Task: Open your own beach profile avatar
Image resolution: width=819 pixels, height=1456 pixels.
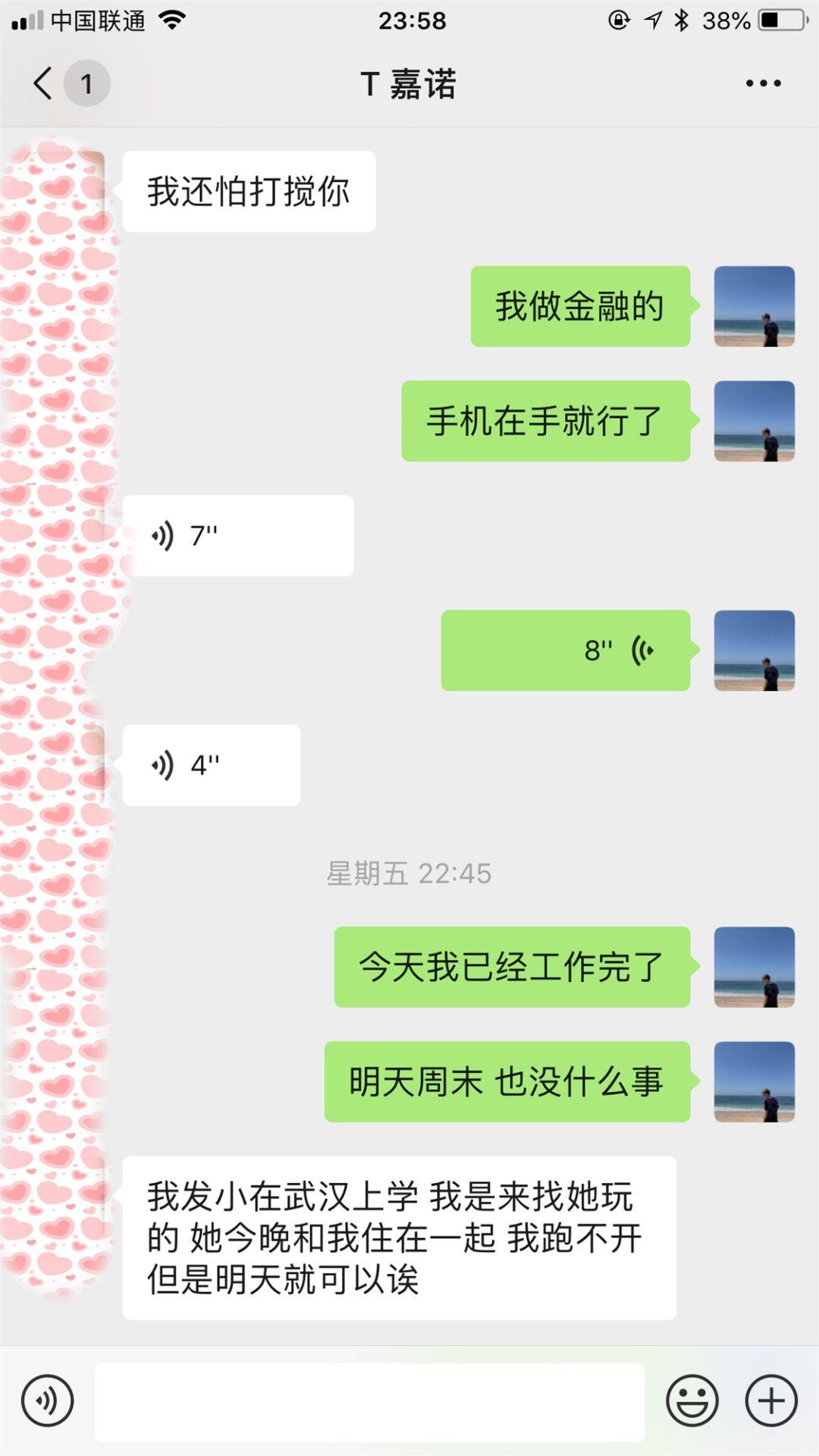Action: [753, 307]
